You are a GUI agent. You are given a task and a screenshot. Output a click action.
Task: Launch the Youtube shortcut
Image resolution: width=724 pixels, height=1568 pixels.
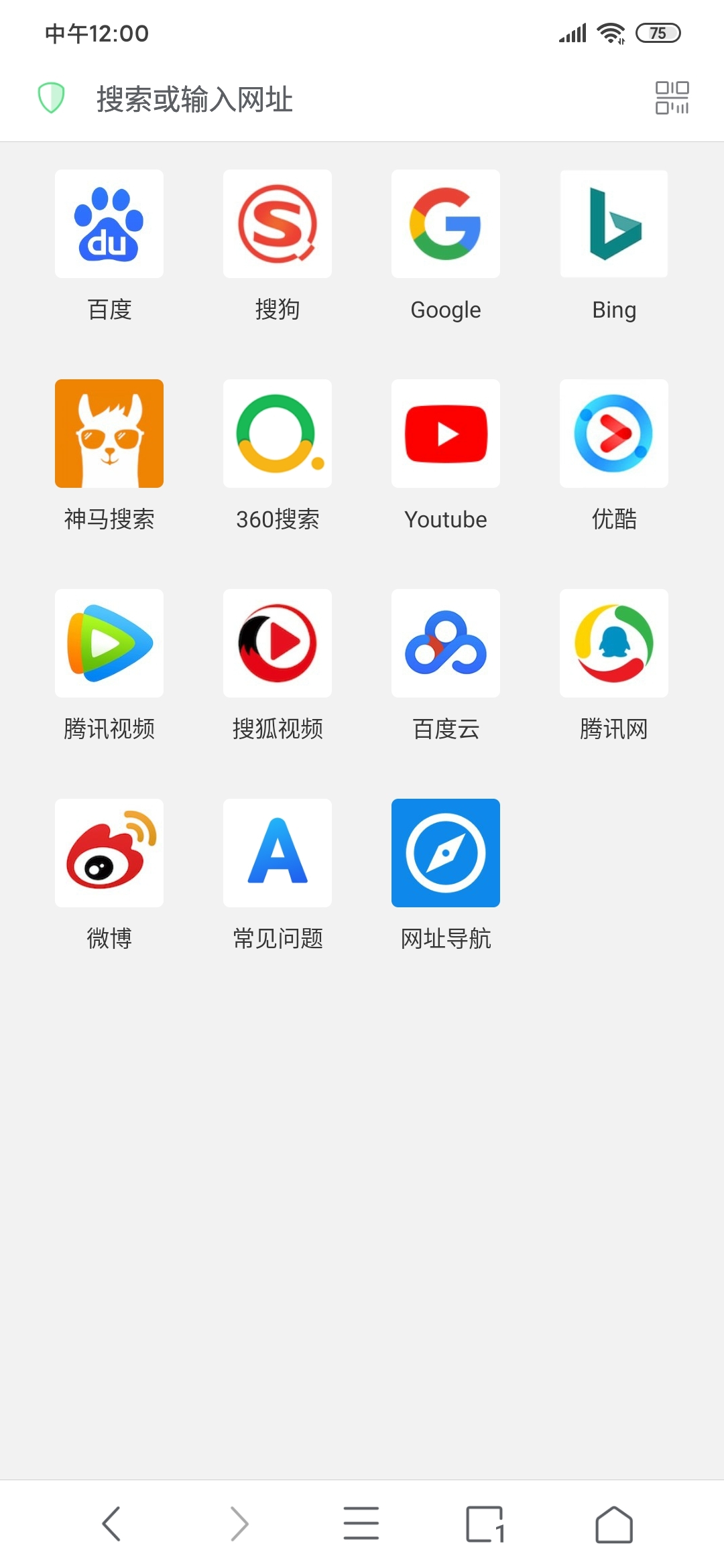pos(445,434)
